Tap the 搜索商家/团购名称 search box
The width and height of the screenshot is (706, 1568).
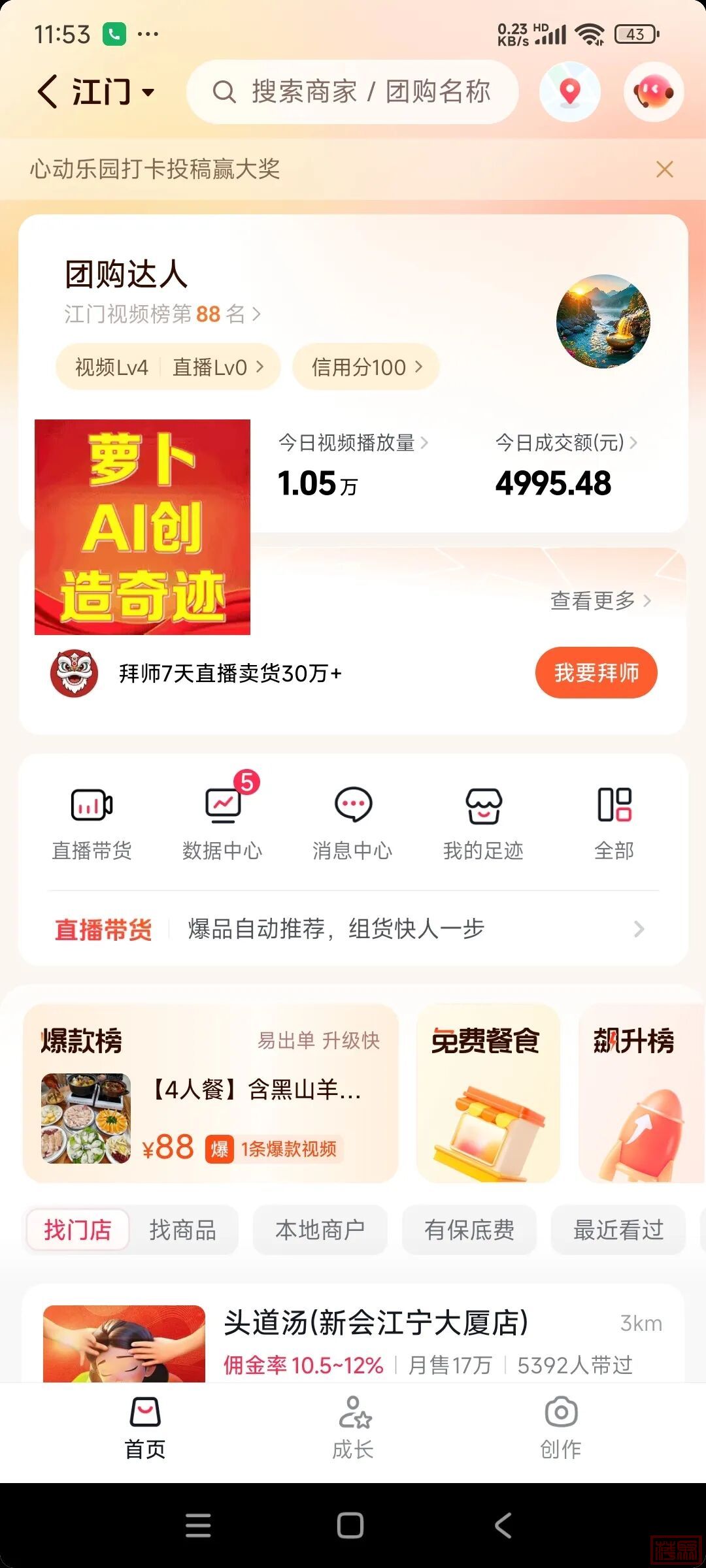click(353, 92)
